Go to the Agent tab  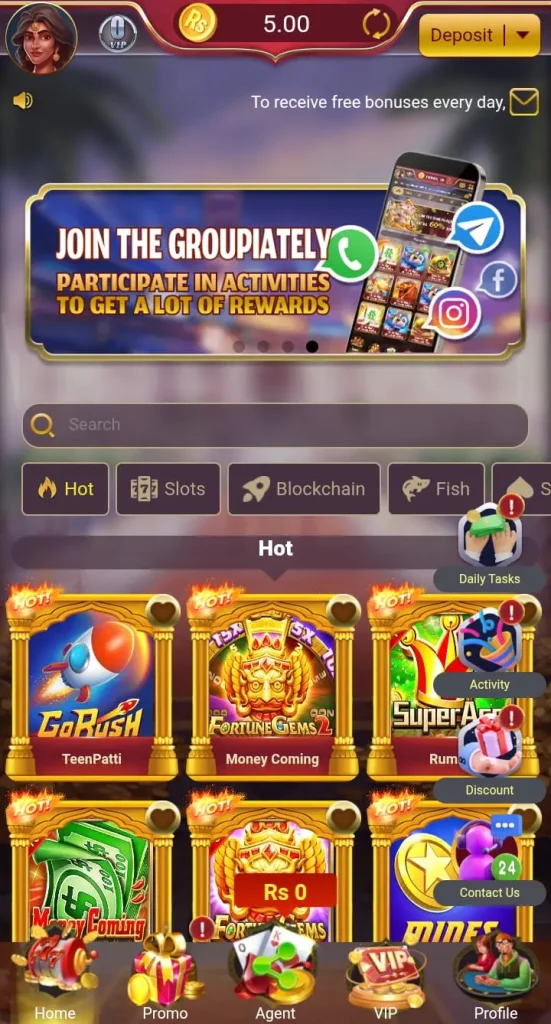275,976
